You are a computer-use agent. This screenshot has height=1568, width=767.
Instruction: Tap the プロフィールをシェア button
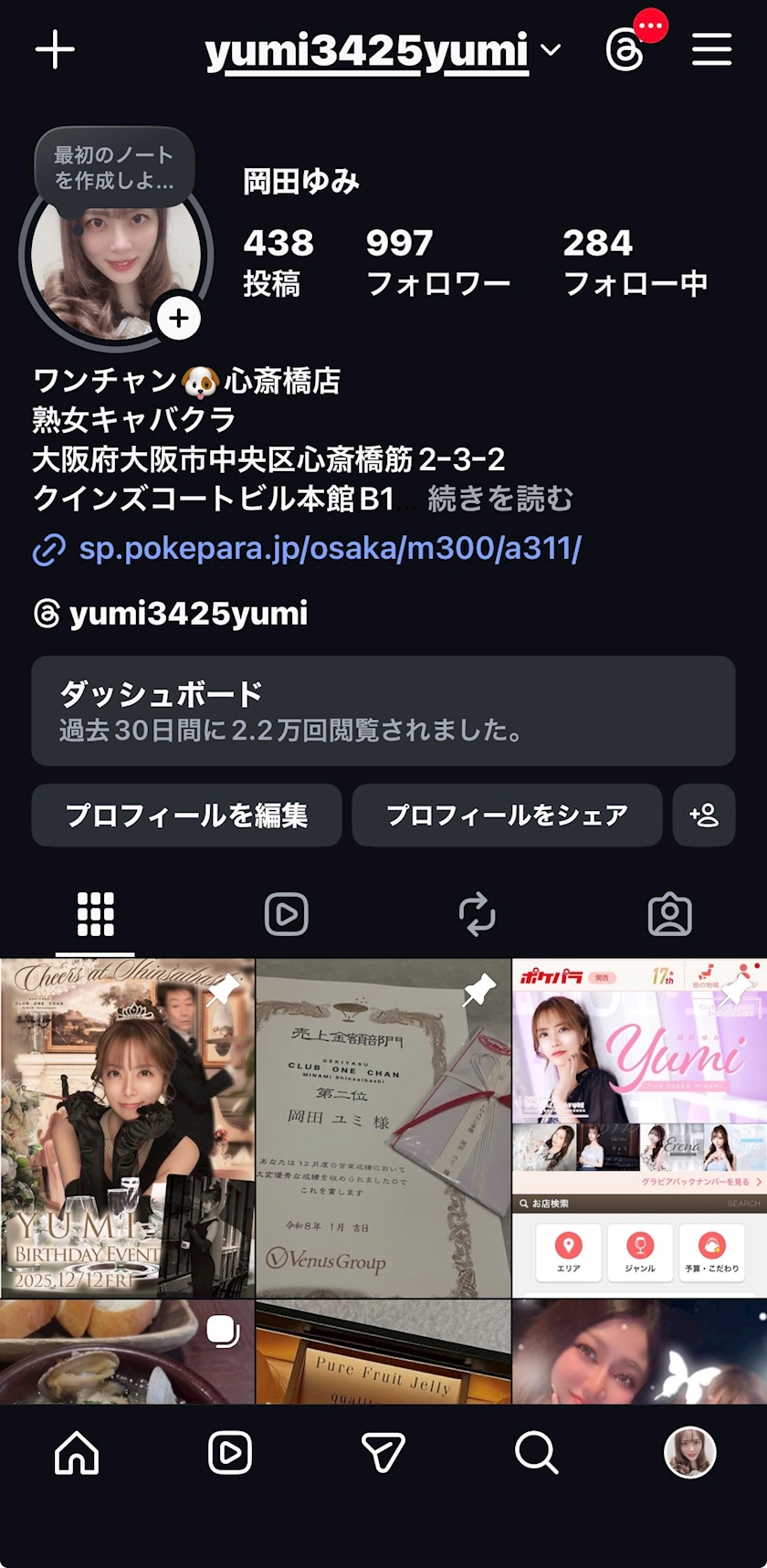click(507, 815)
